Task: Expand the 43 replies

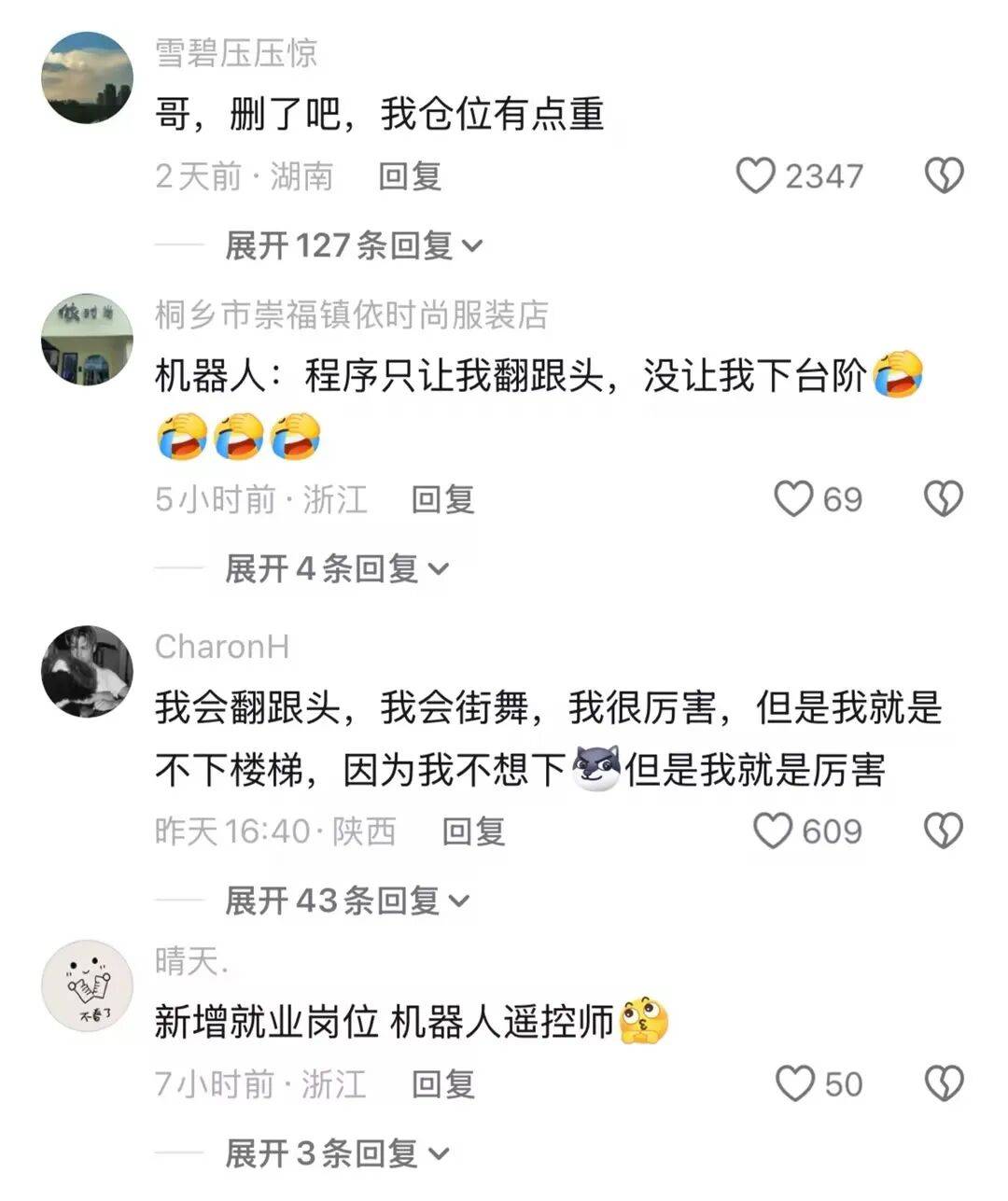Action: (346, 900)
